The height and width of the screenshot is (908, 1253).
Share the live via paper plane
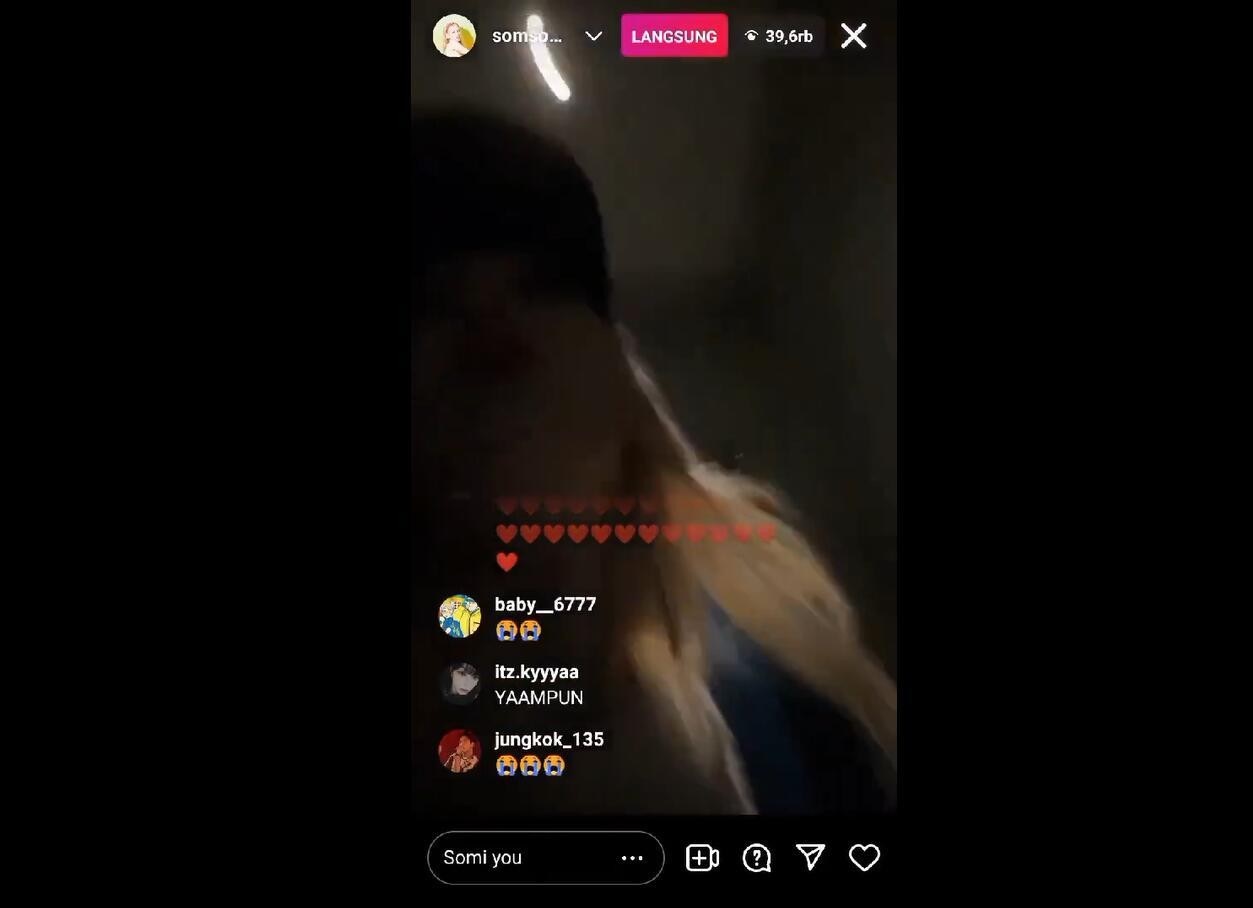(810, 857)
